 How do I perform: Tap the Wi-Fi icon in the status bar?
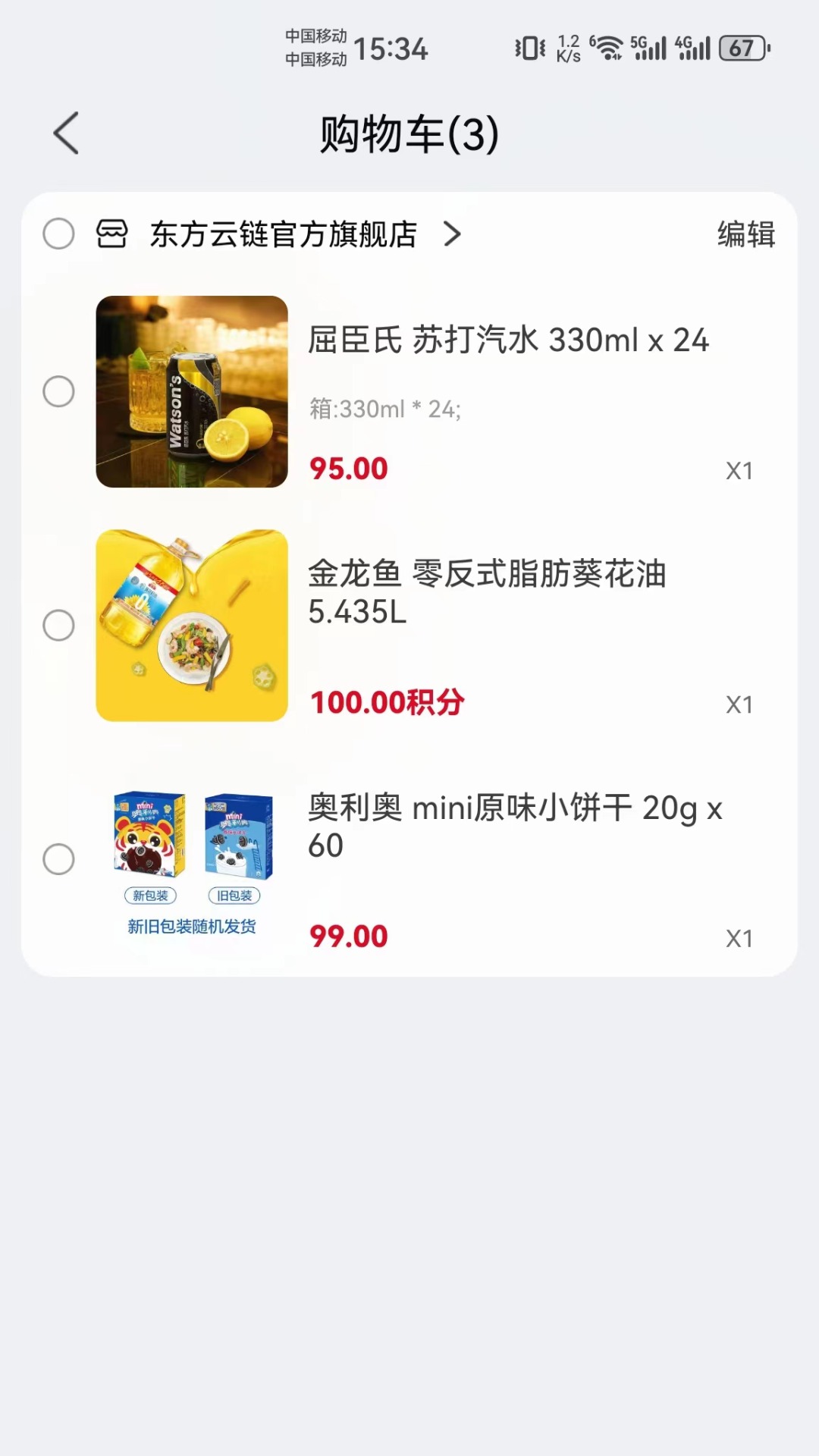coord(607,47)
